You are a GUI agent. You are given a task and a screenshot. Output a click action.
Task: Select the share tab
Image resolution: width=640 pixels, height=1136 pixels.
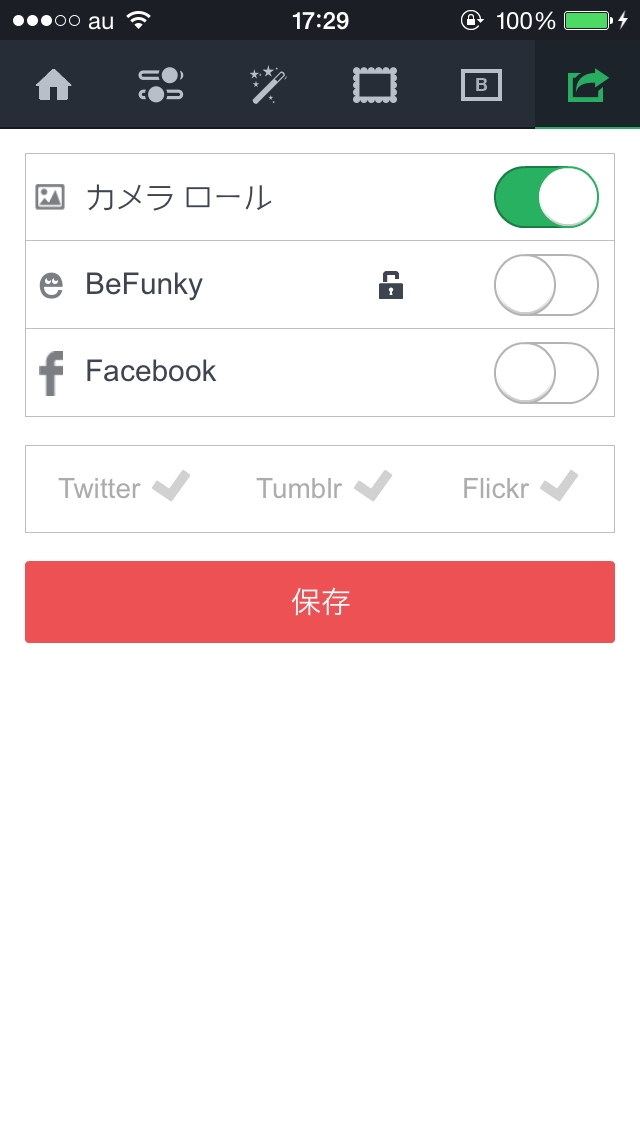(x=587, y=85)
